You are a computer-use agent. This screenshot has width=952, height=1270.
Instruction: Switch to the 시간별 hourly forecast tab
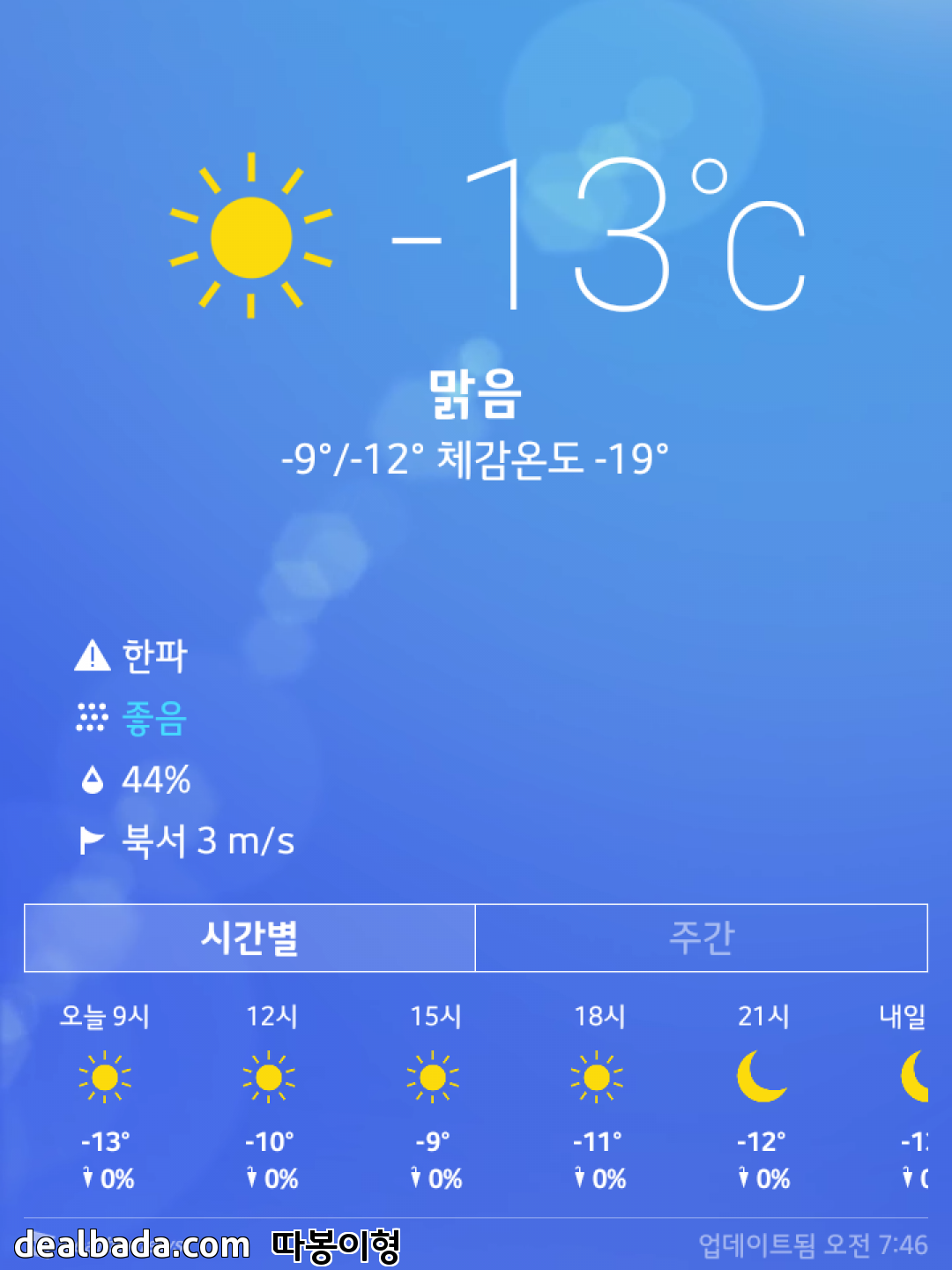click(x=249, y=938)
